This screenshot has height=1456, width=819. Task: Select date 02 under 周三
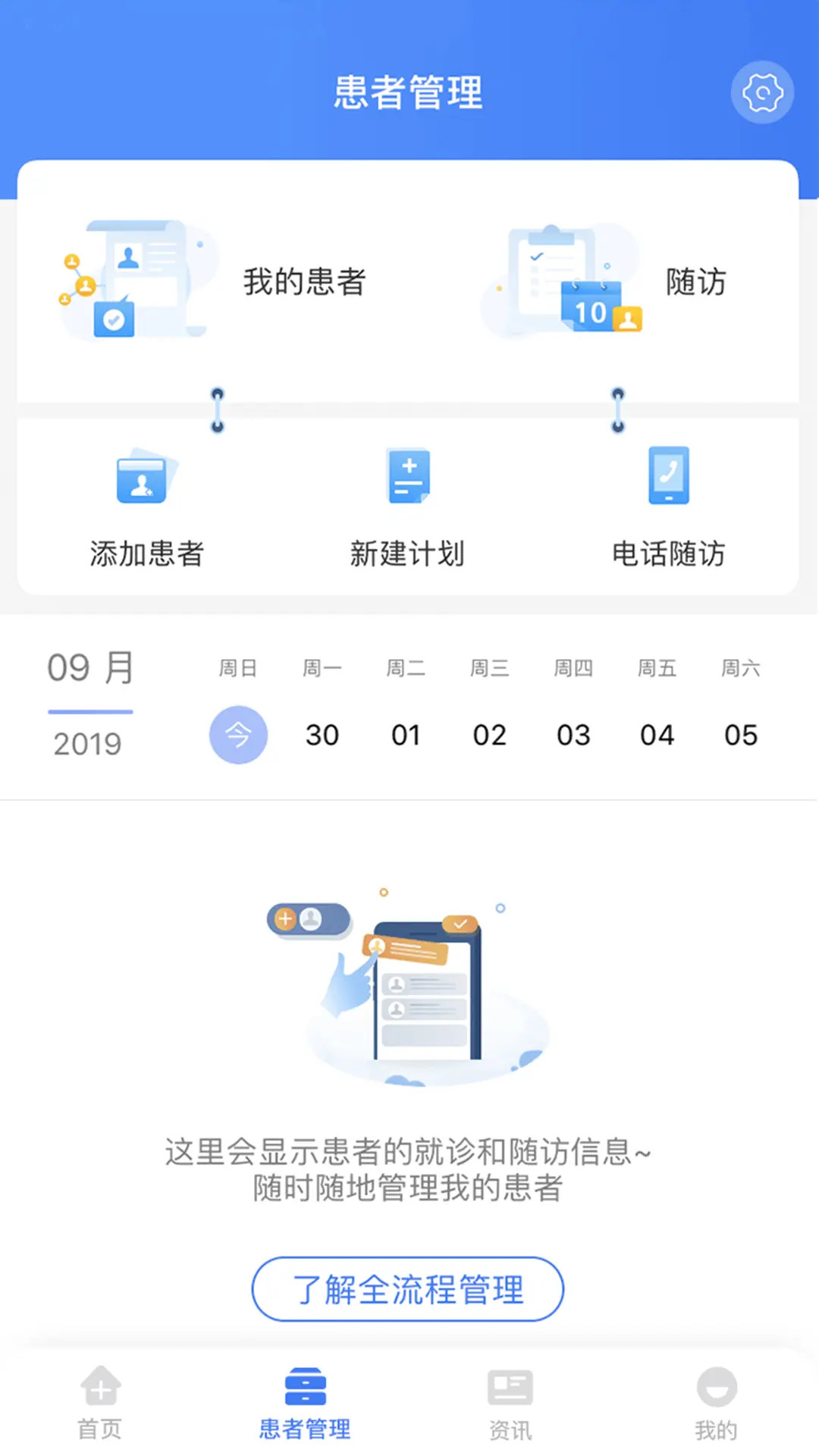tap(490, 734)
